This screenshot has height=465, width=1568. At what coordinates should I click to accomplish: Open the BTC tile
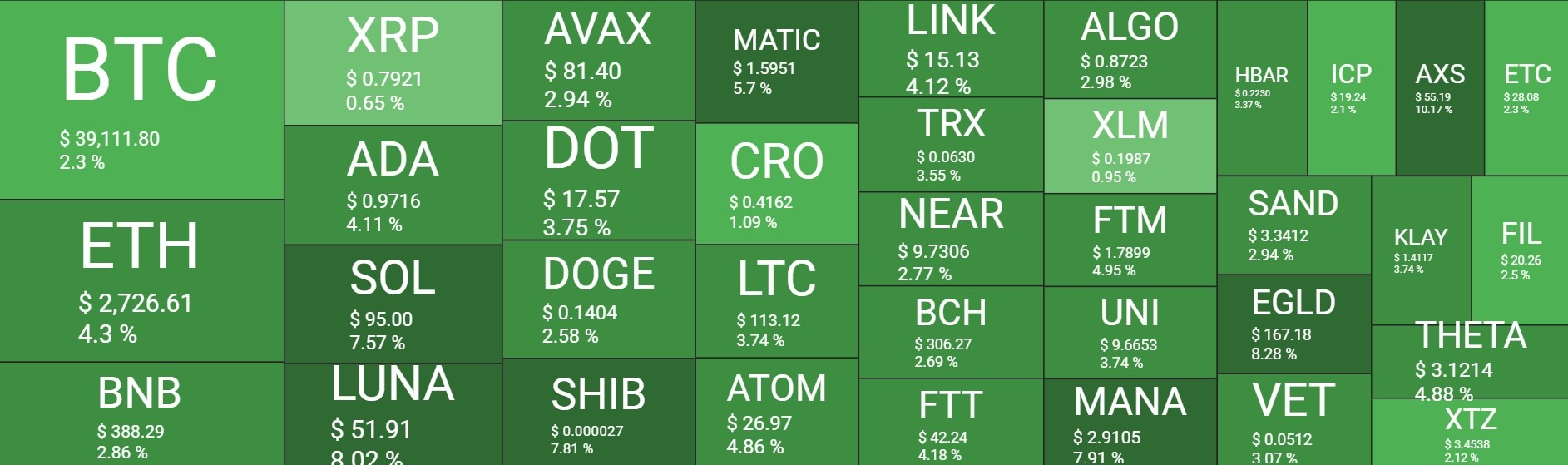[141, 100]
